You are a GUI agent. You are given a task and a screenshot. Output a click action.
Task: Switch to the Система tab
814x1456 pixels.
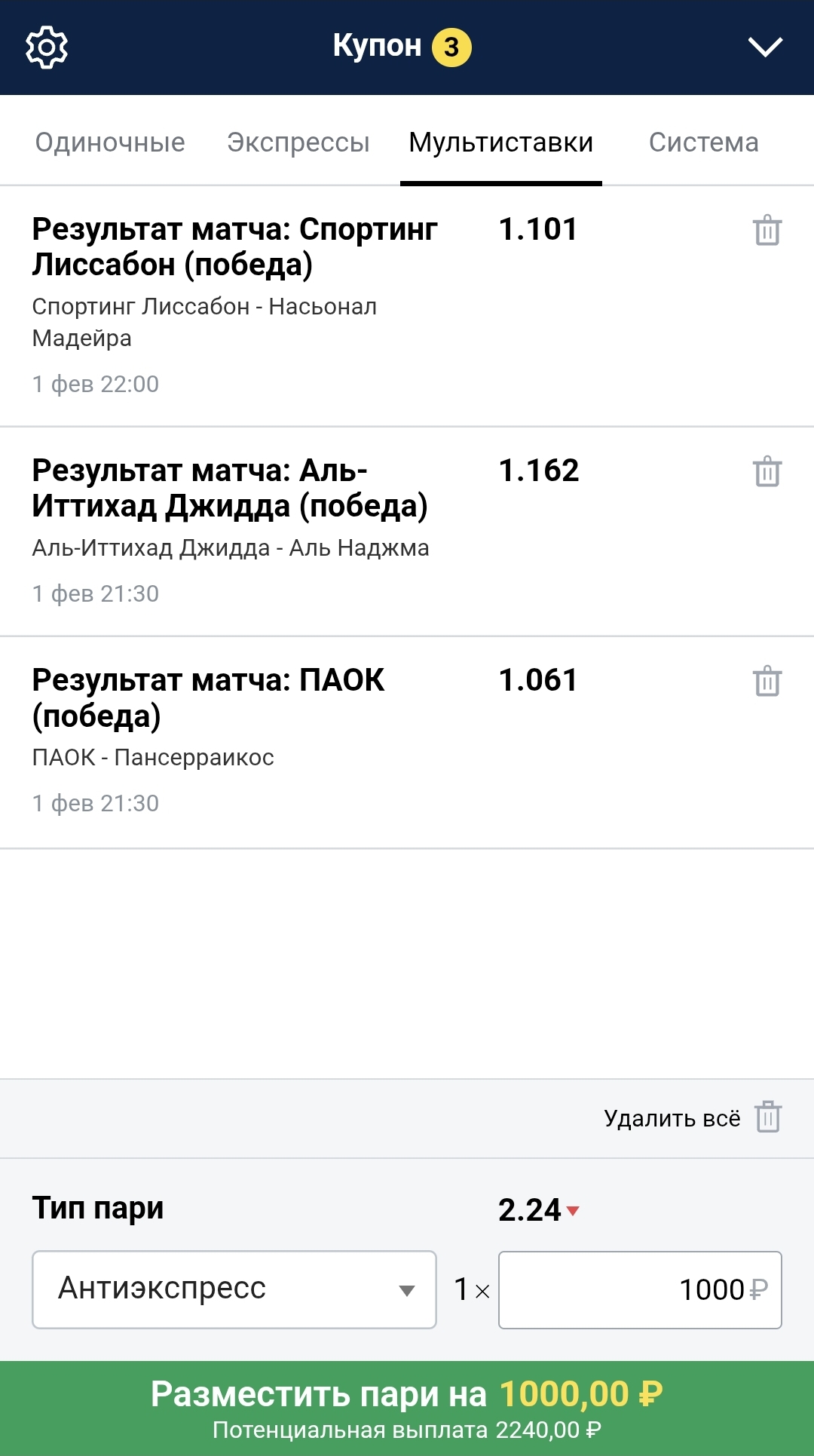point(703,143)
